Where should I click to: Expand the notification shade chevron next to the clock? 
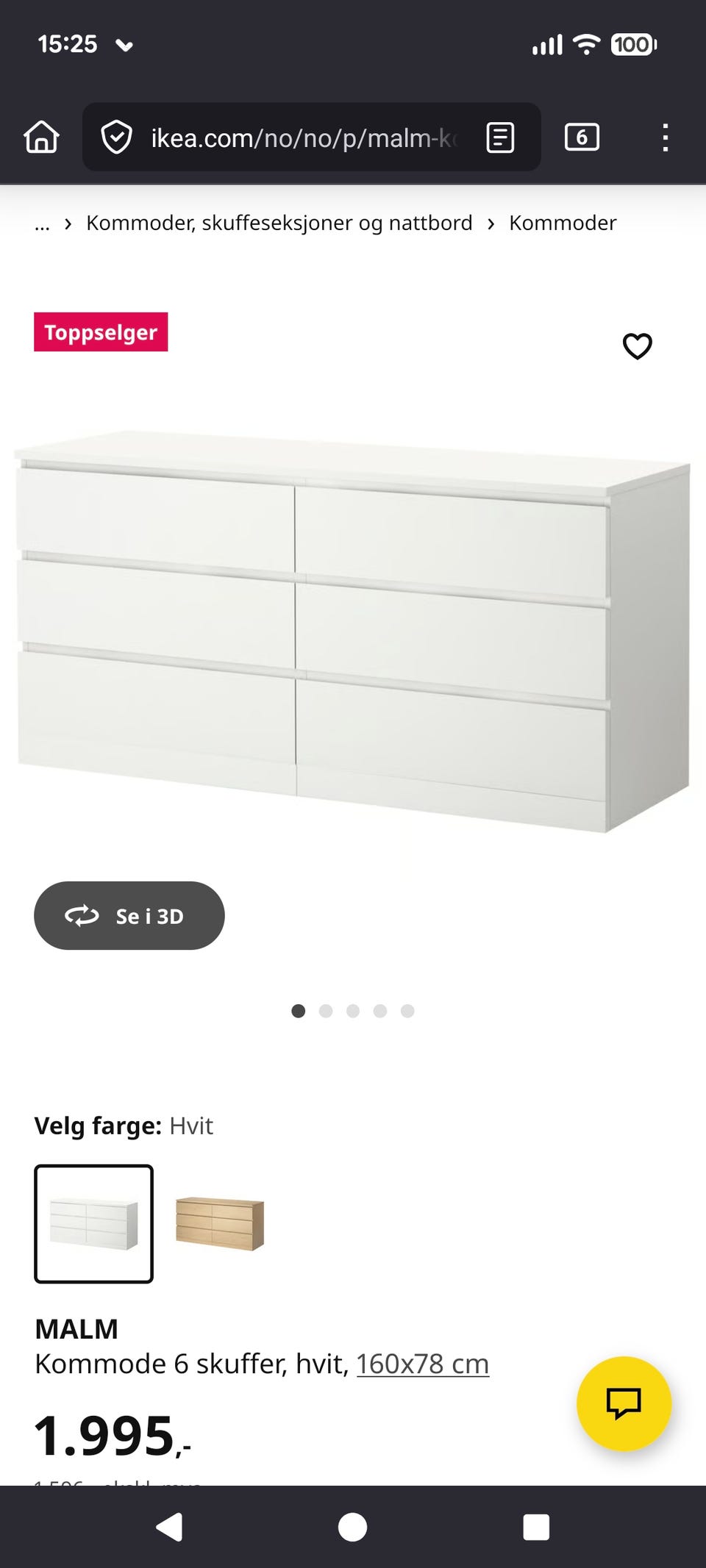click(125, 46)
